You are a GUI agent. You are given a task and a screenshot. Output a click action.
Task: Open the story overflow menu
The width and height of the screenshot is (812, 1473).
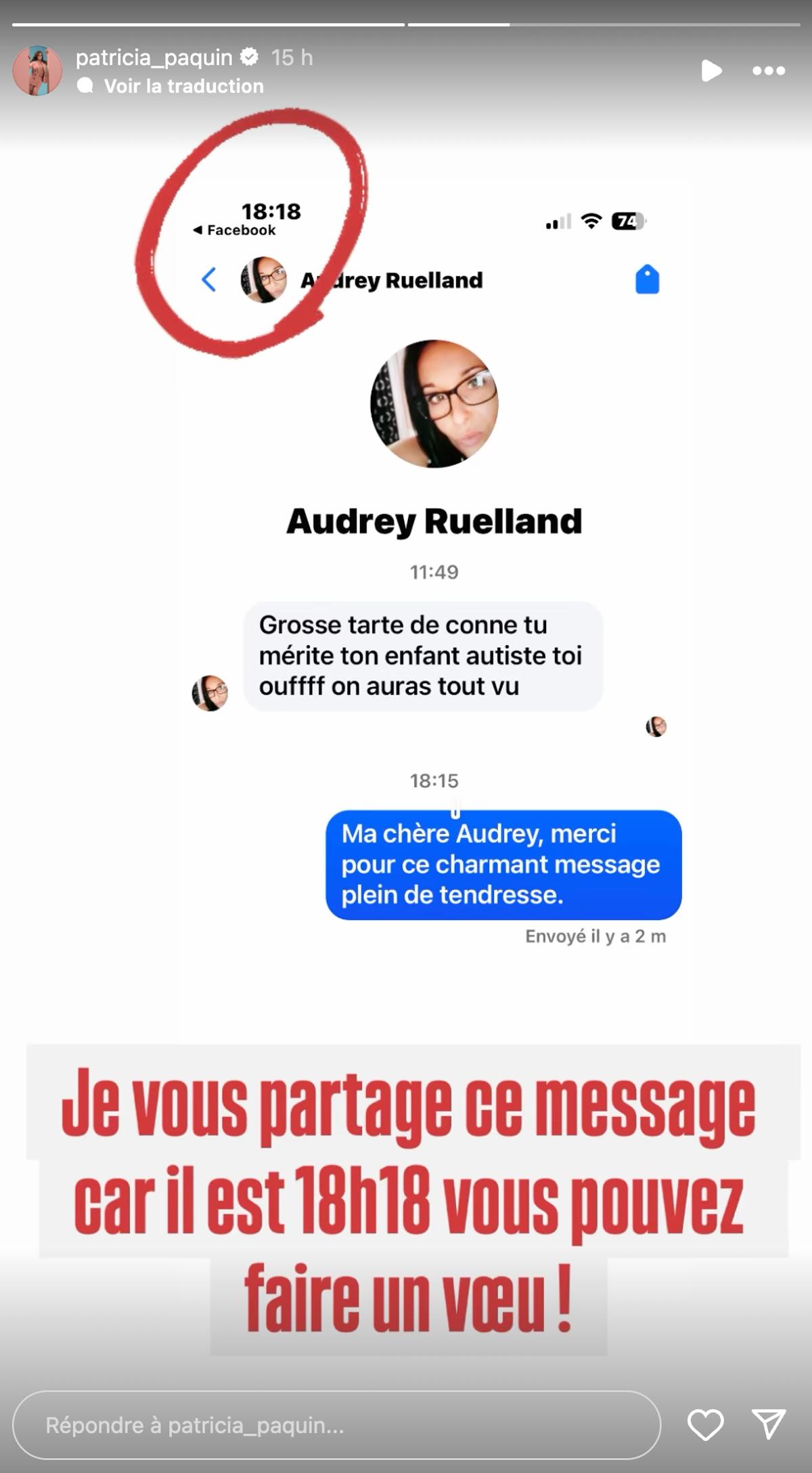coord(769,70)
